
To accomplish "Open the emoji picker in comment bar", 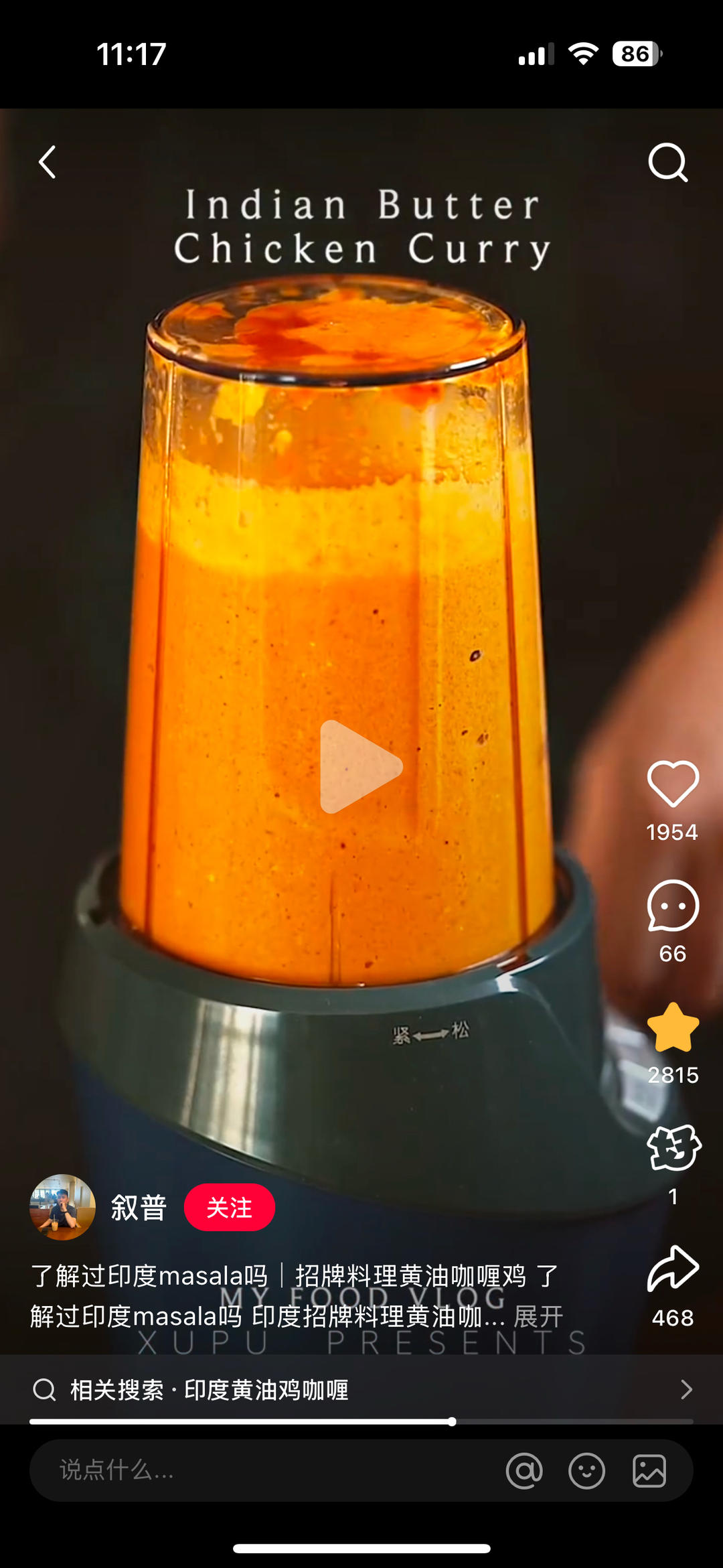I will pyautogui.click(x=587, y=1471).
